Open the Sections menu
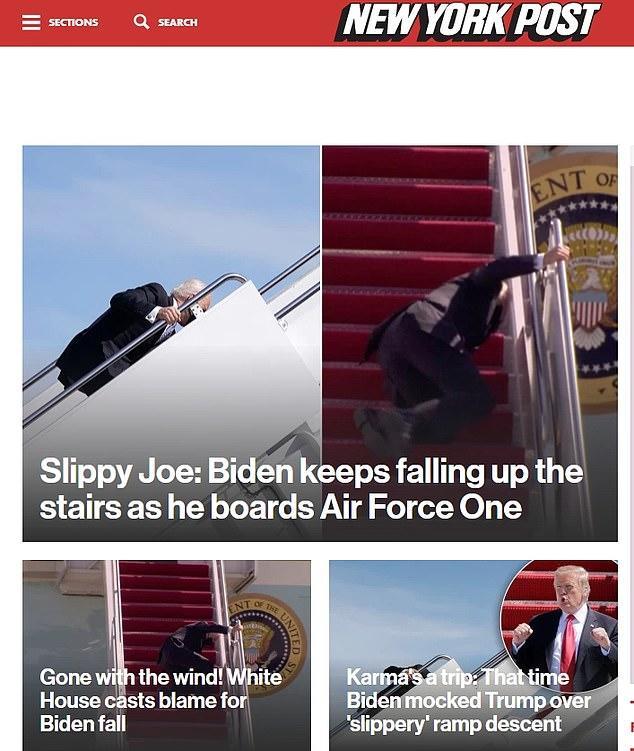Screen dimensions: 634x751 (60, 22)
